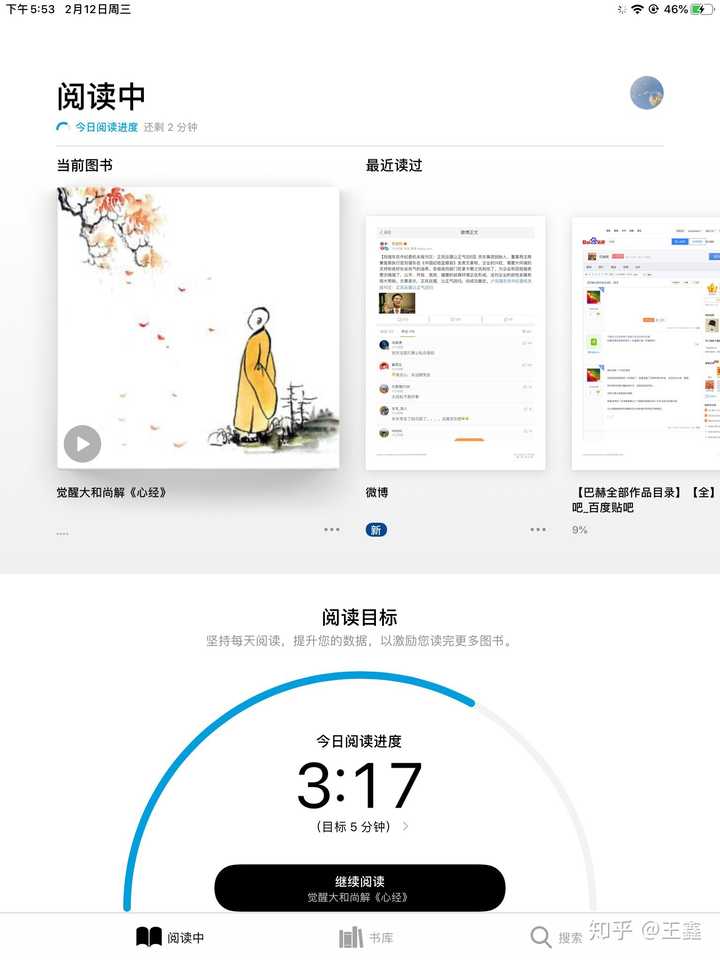720x960 pixels.
Task: Open the 巴赫全部作品目录 document
Action: pyautogui.click(x=646, y=342)
